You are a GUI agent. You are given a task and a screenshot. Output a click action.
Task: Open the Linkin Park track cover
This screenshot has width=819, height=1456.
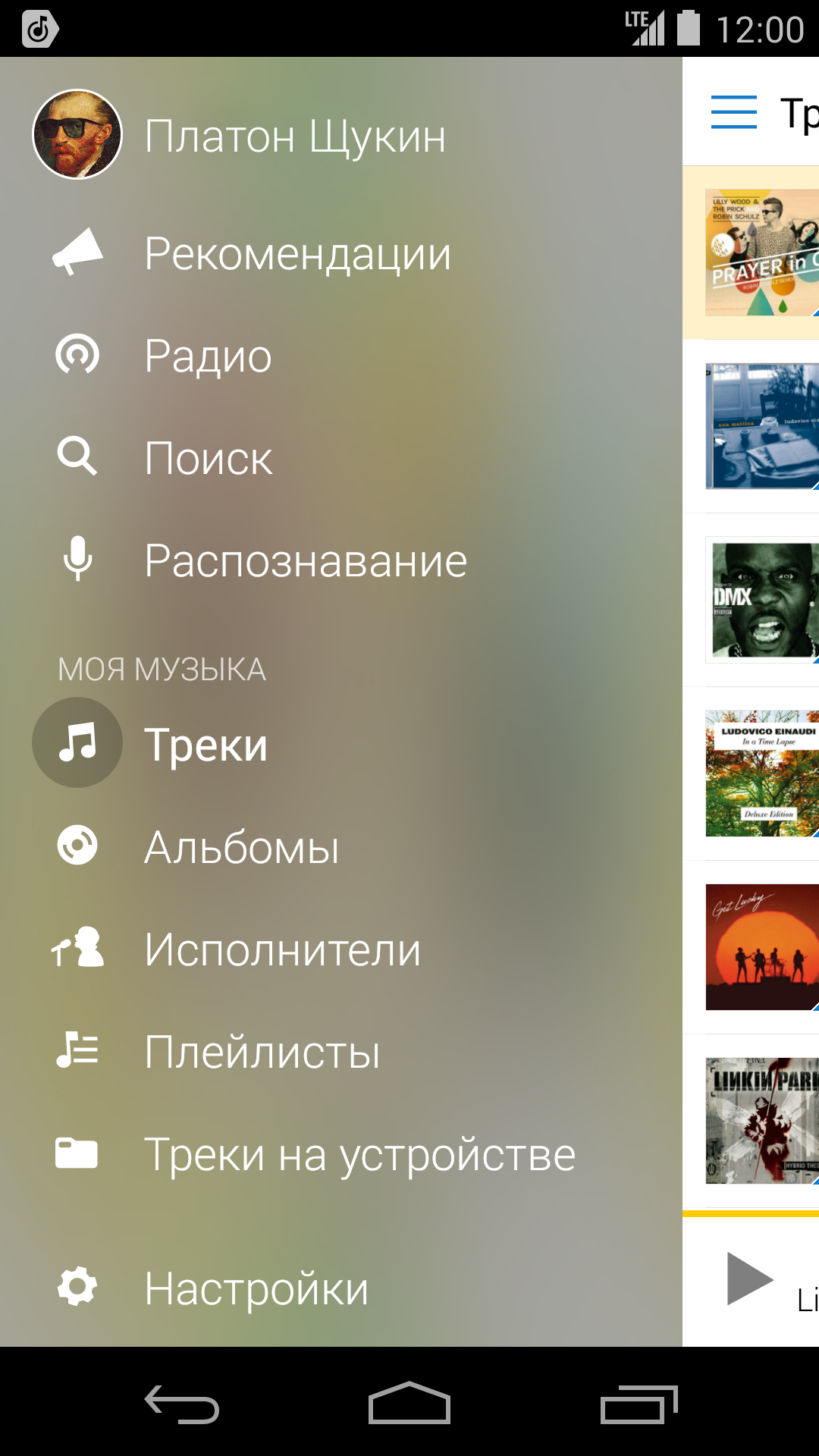762,1120
